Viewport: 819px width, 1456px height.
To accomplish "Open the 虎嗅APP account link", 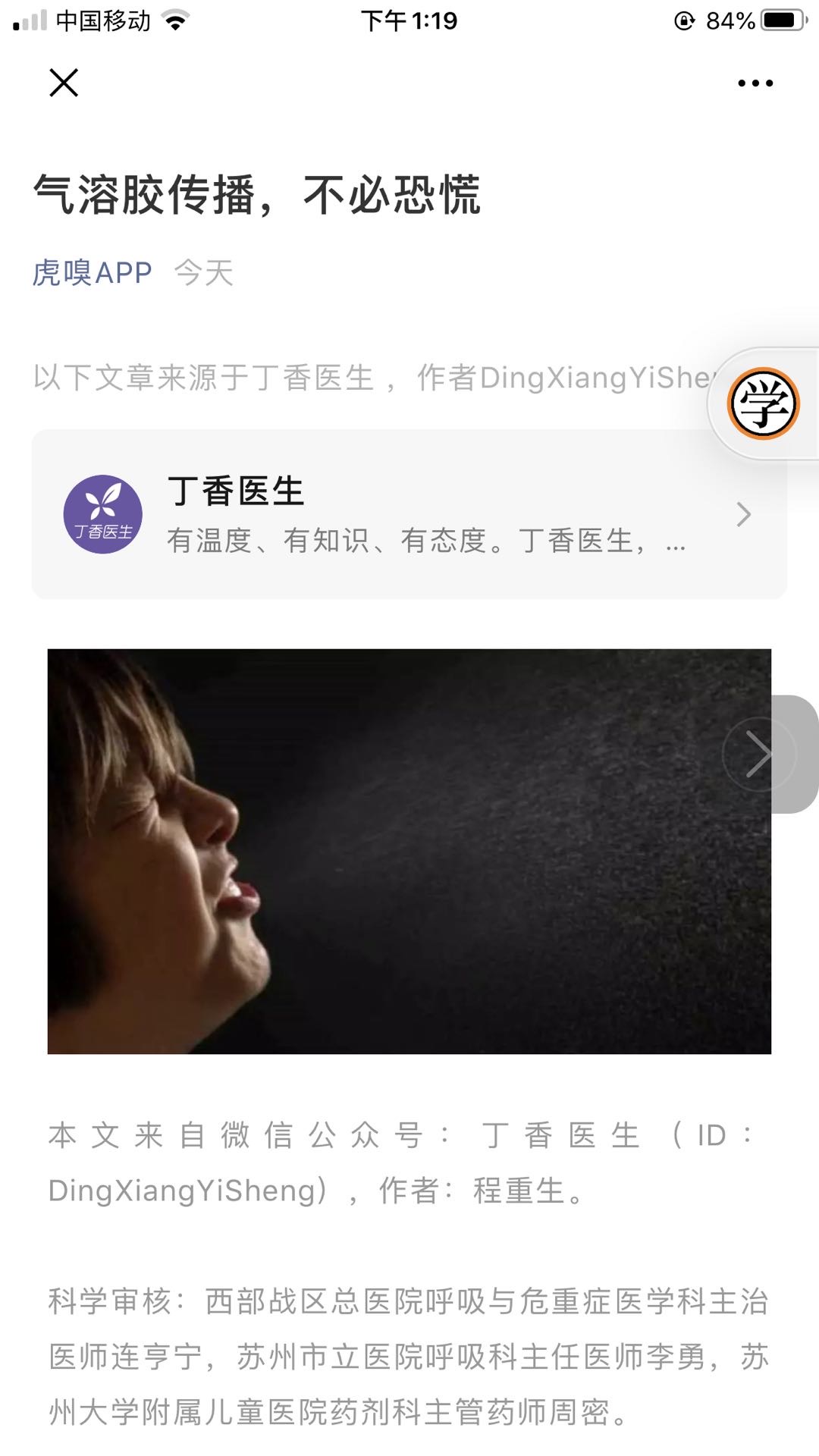I will 92,272.
